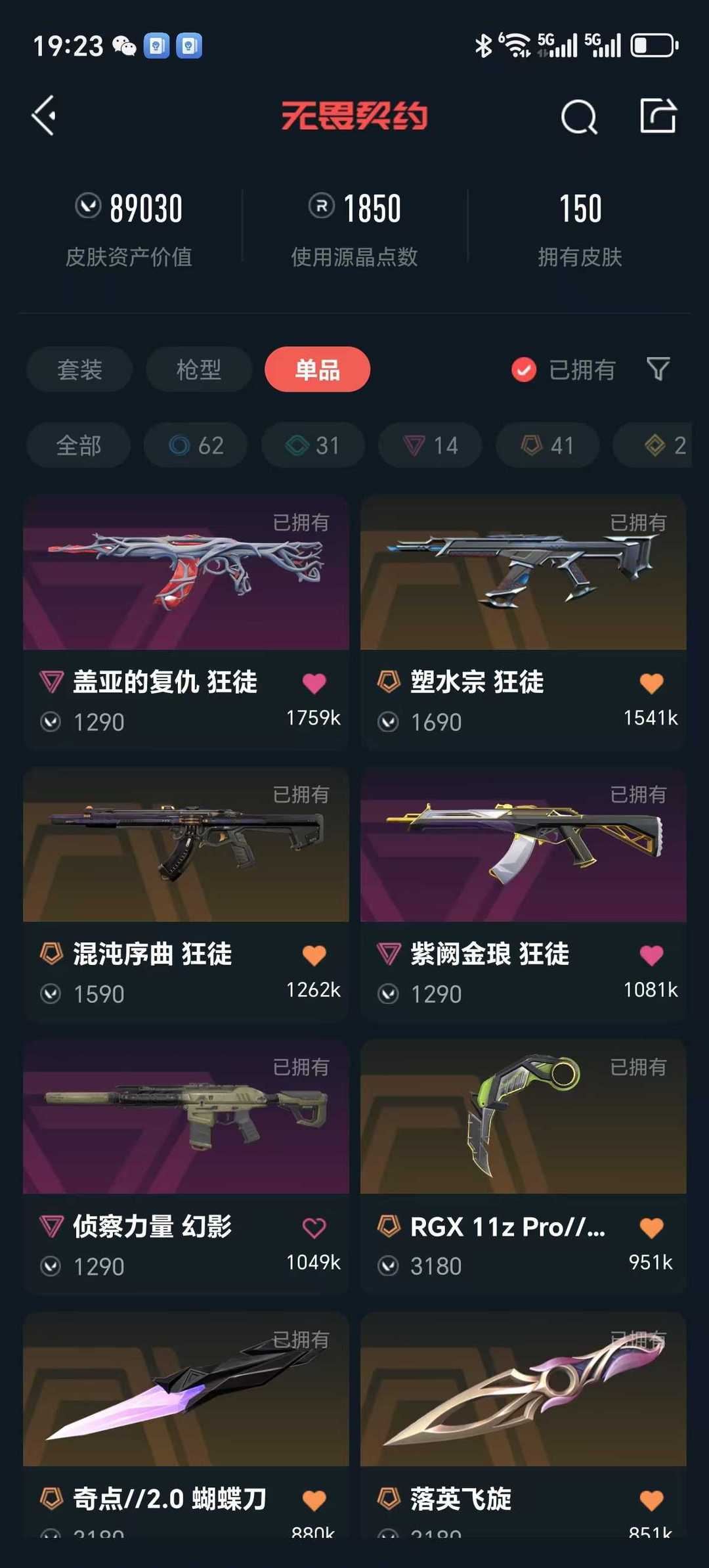The image size is (709, 1568).
Task: Switch to the 枪型 tab
Action: 198,369
